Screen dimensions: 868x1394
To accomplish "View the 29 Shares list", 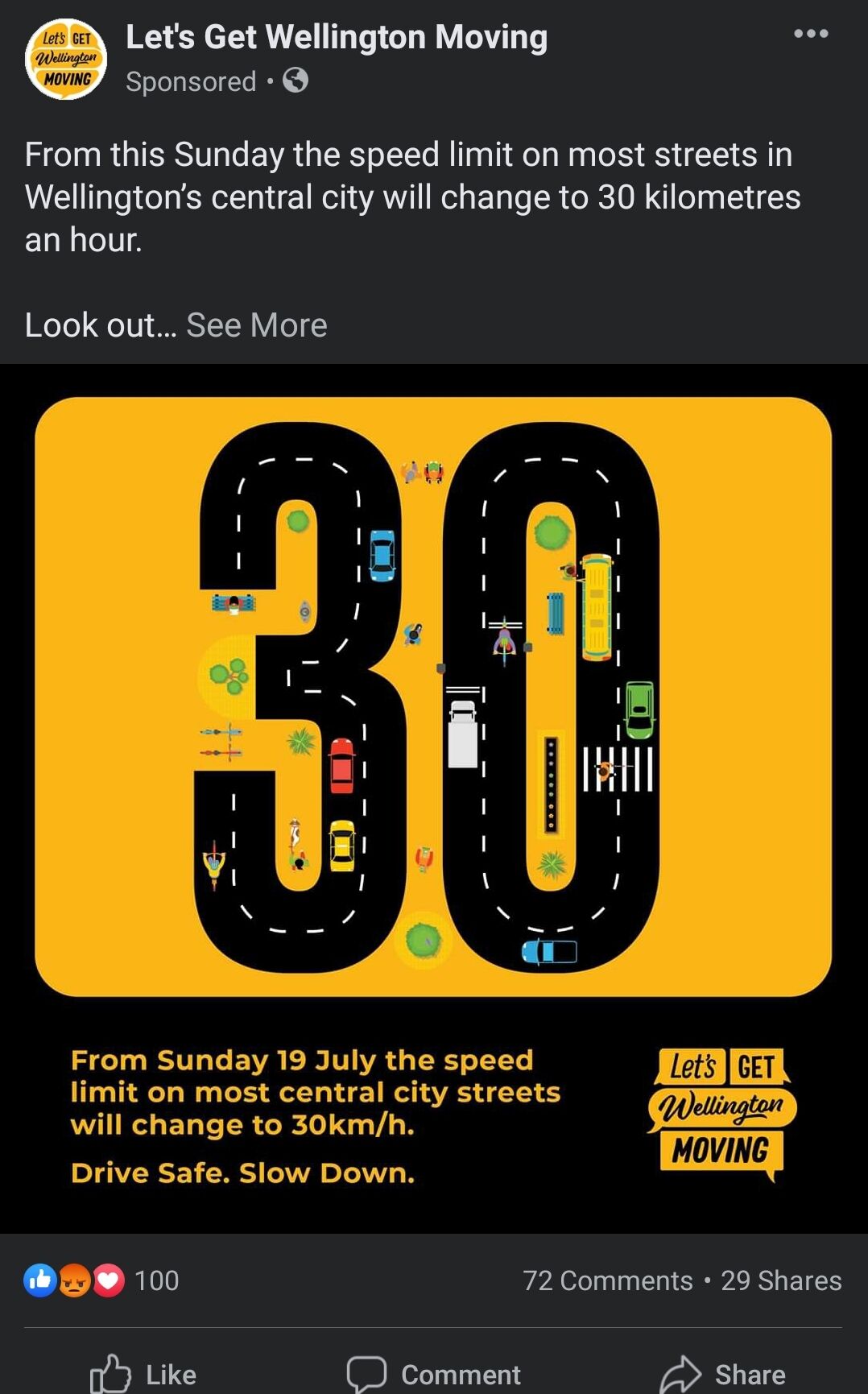I will pyautogui.click(x=780, y=1280).
